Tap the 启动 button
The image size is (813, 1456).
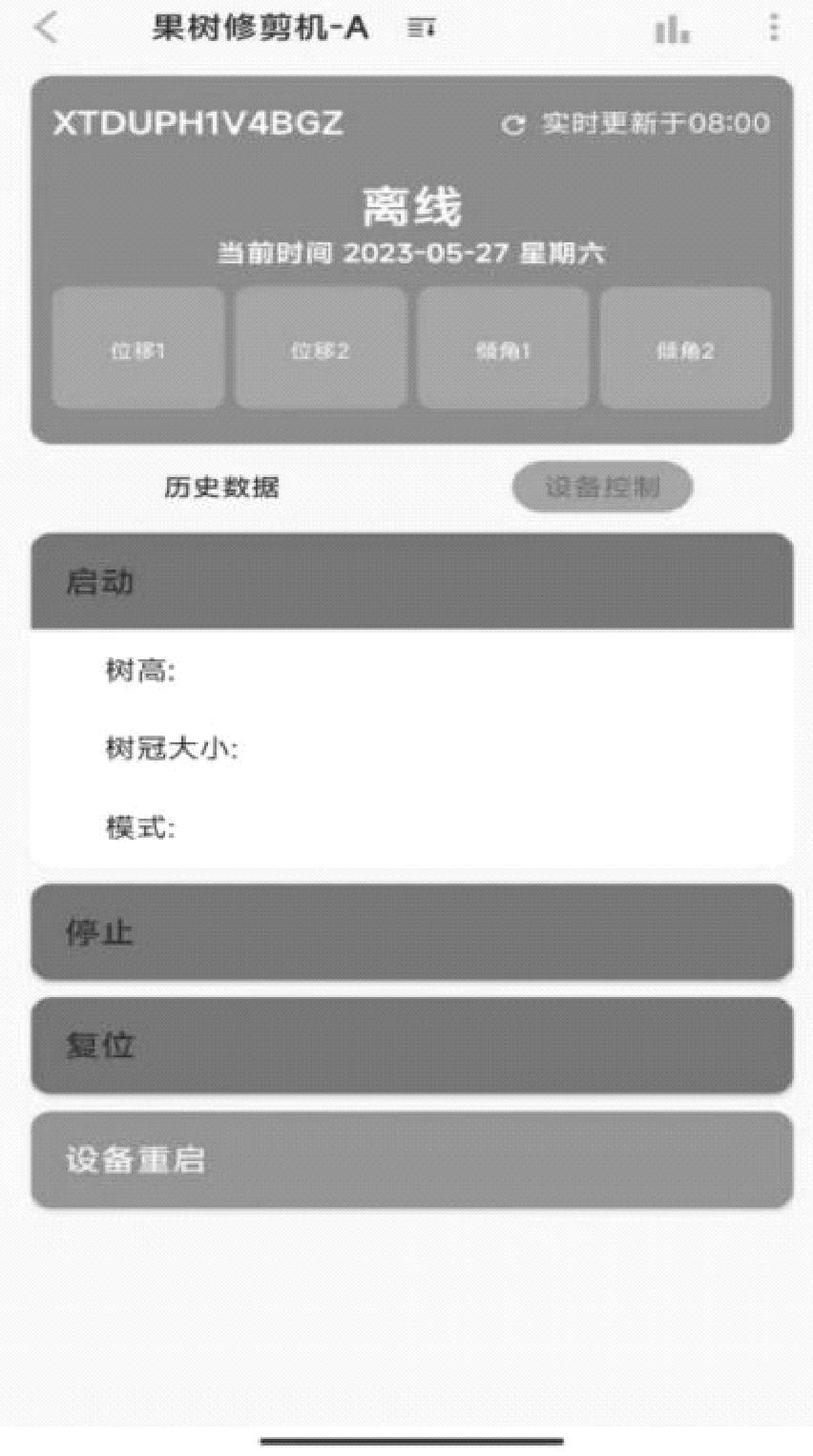click(x=411, y=581)
